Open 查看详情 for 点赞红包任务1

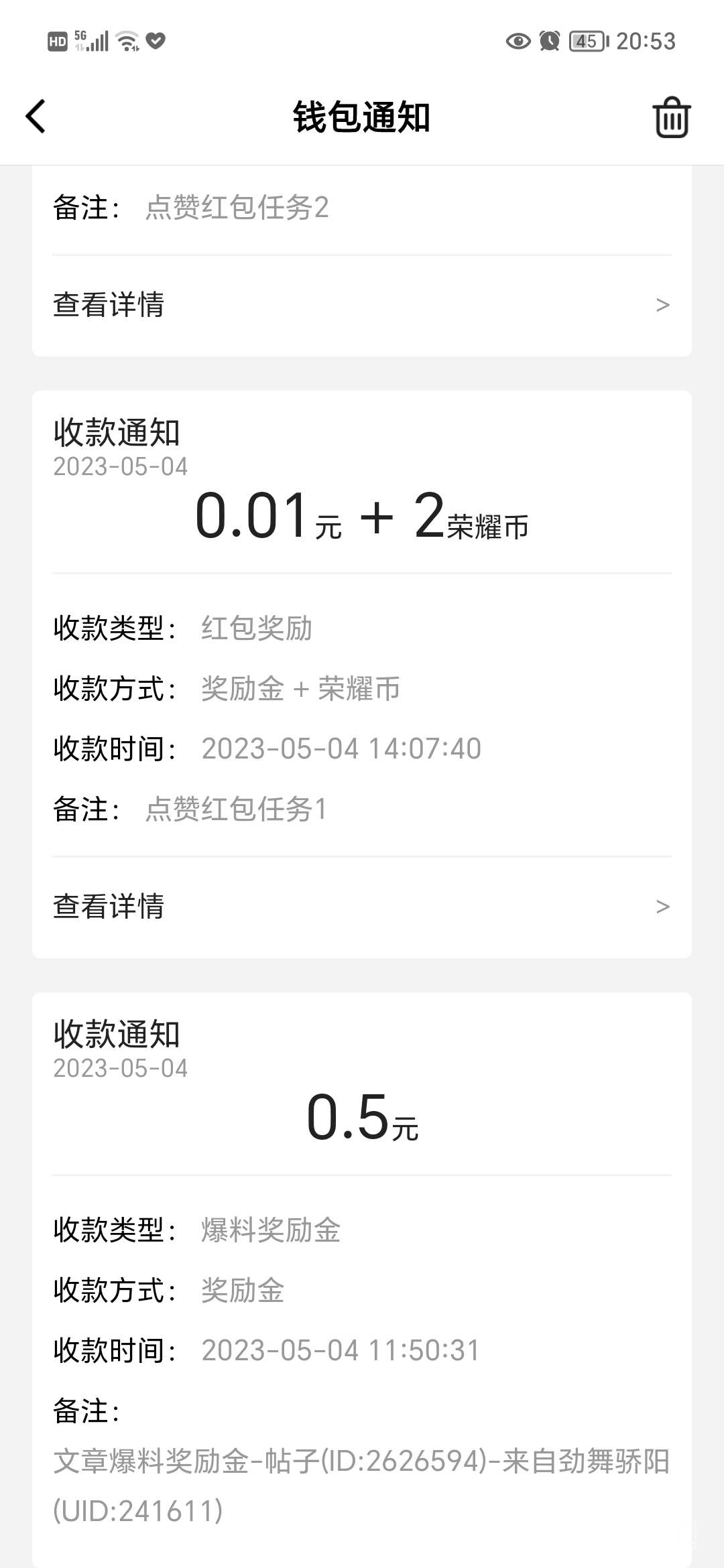[361, 907]
